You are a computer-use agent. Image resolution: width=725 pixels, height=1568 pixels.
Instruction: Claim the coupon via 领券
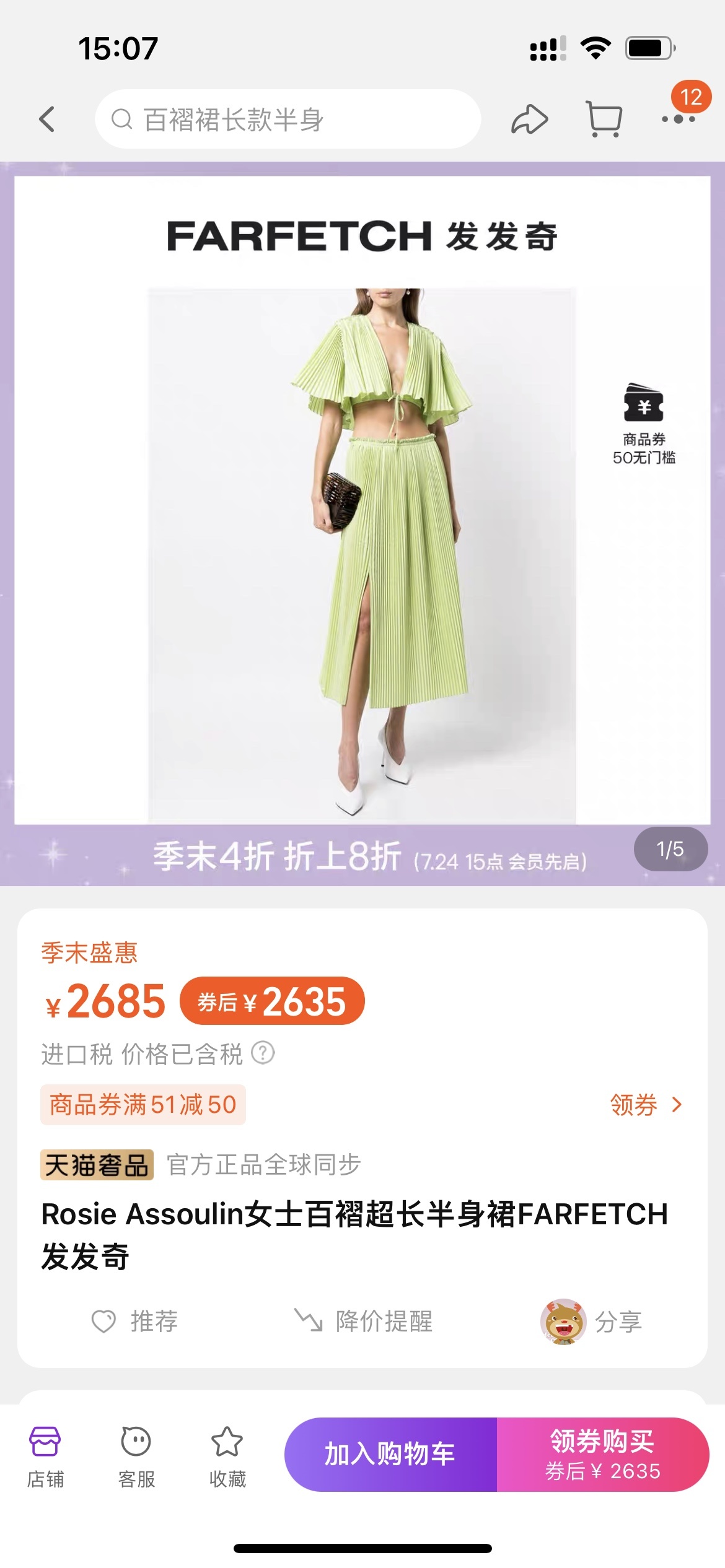[x=646, y=1105]
